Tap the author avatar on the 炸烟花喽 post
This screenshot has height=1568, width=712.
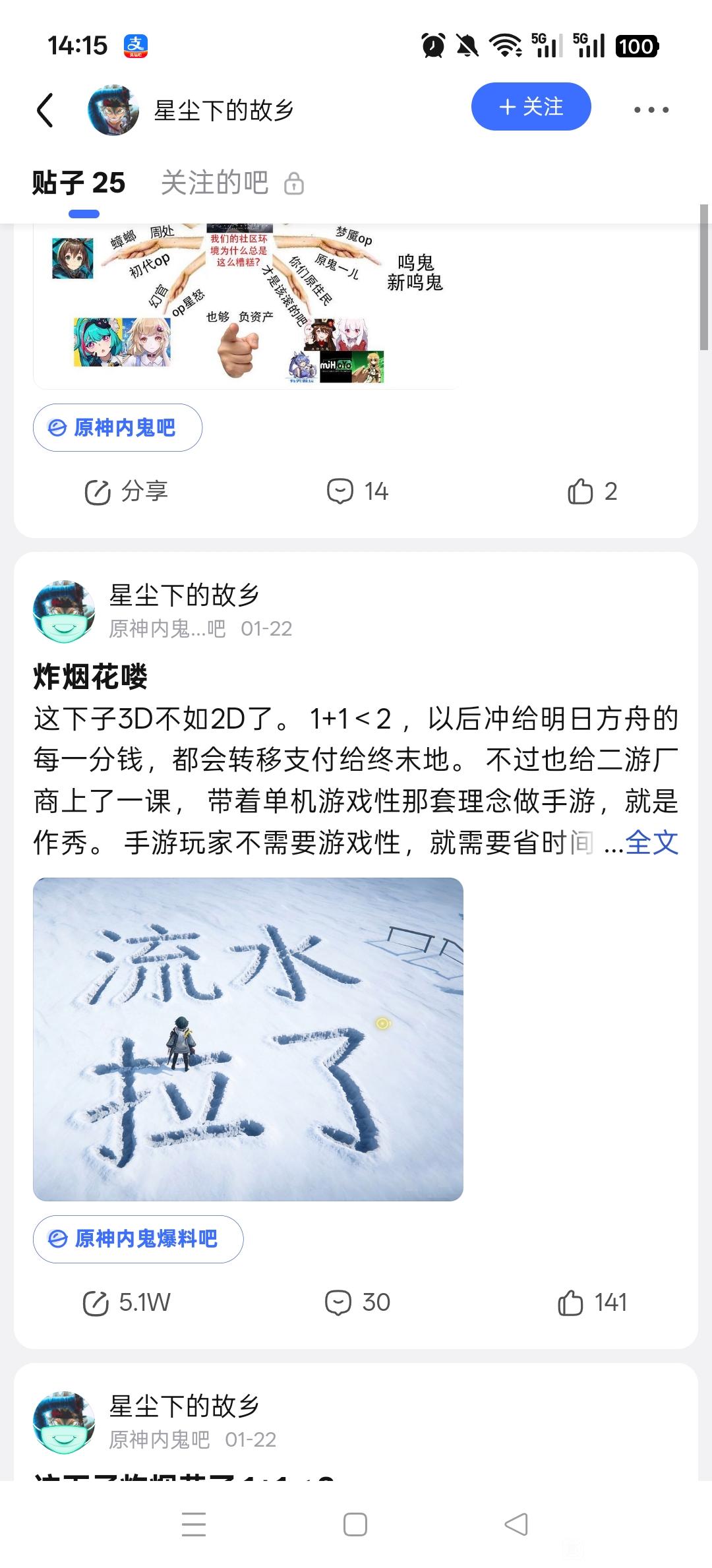coord(64,611)
